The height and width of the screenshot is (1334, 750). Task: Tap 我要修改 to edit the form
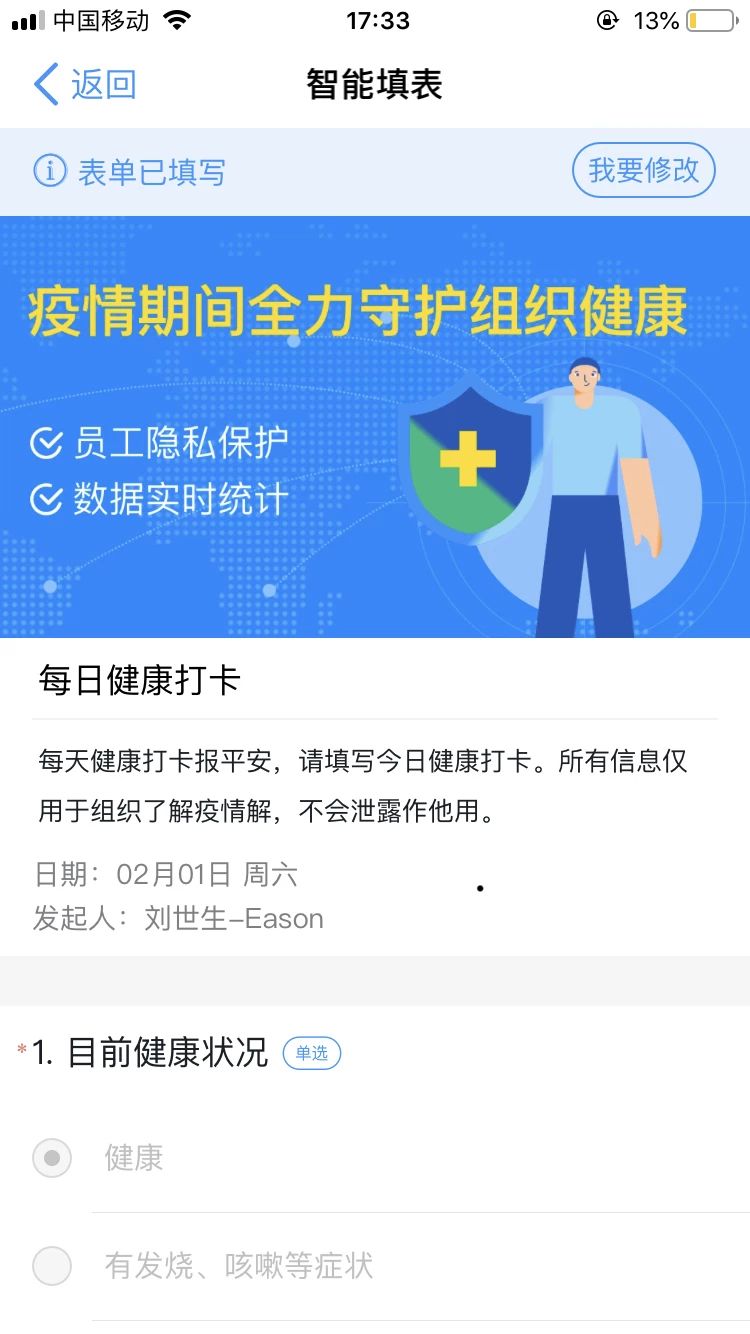point(643,170)
